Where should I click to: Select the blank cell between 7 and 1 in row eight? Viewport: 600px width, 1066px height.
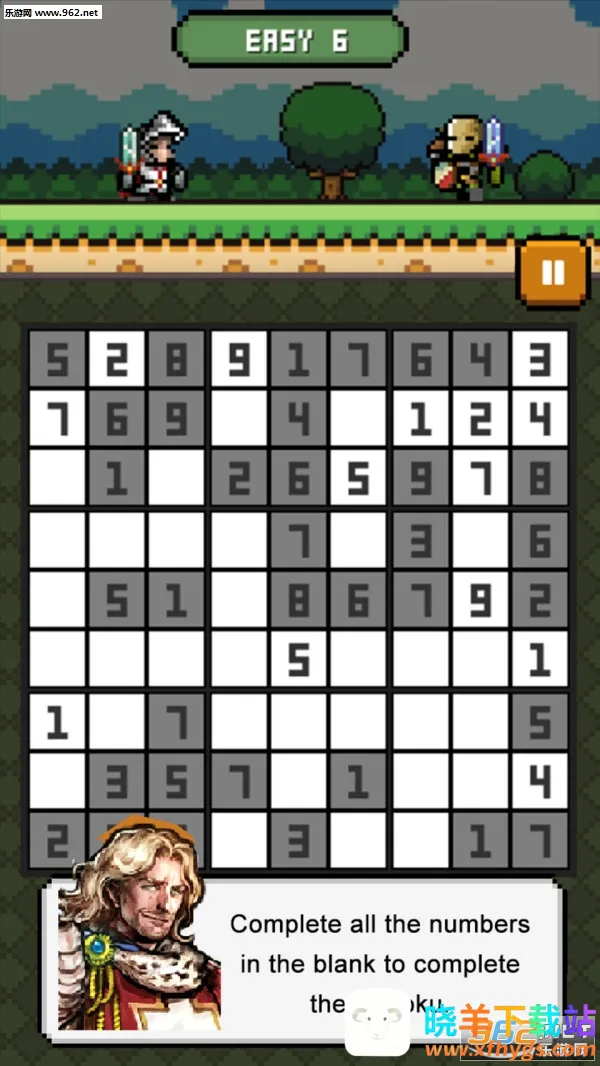pos(298,780)
